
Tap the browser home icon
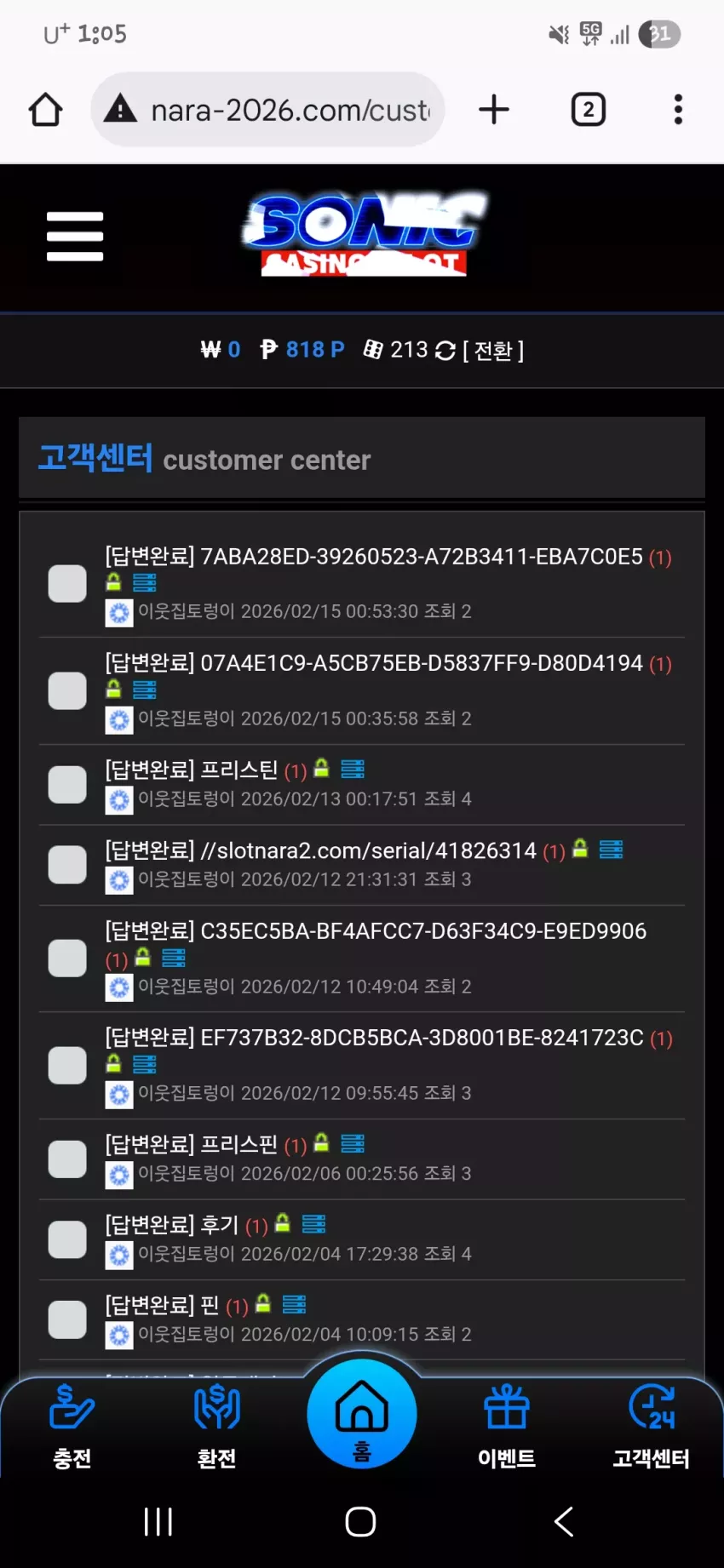[45, 110]
